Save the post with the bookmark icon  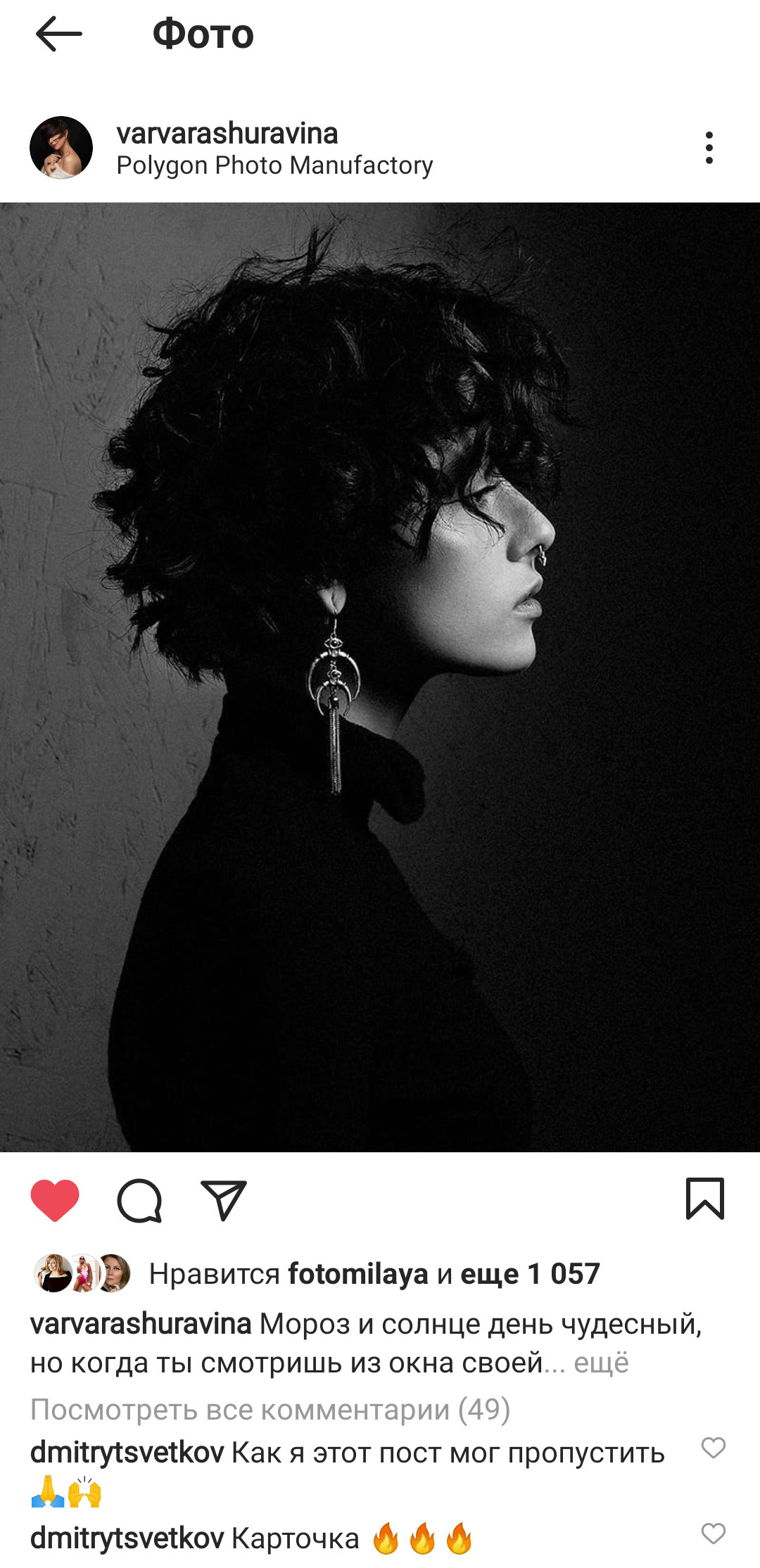coord(704,1199)
